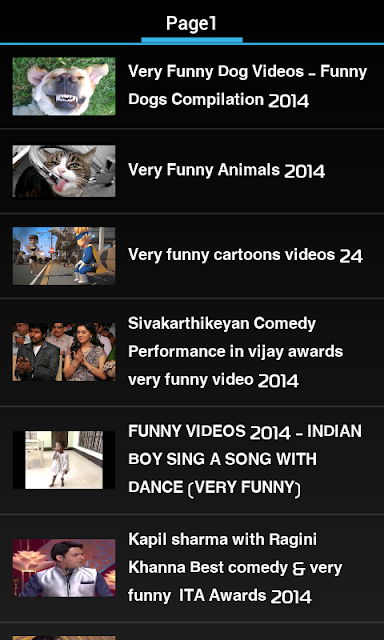This screenshot has height=640, width=384.
Task: Select the Page1 tab
Action: (x=191, y=23)
